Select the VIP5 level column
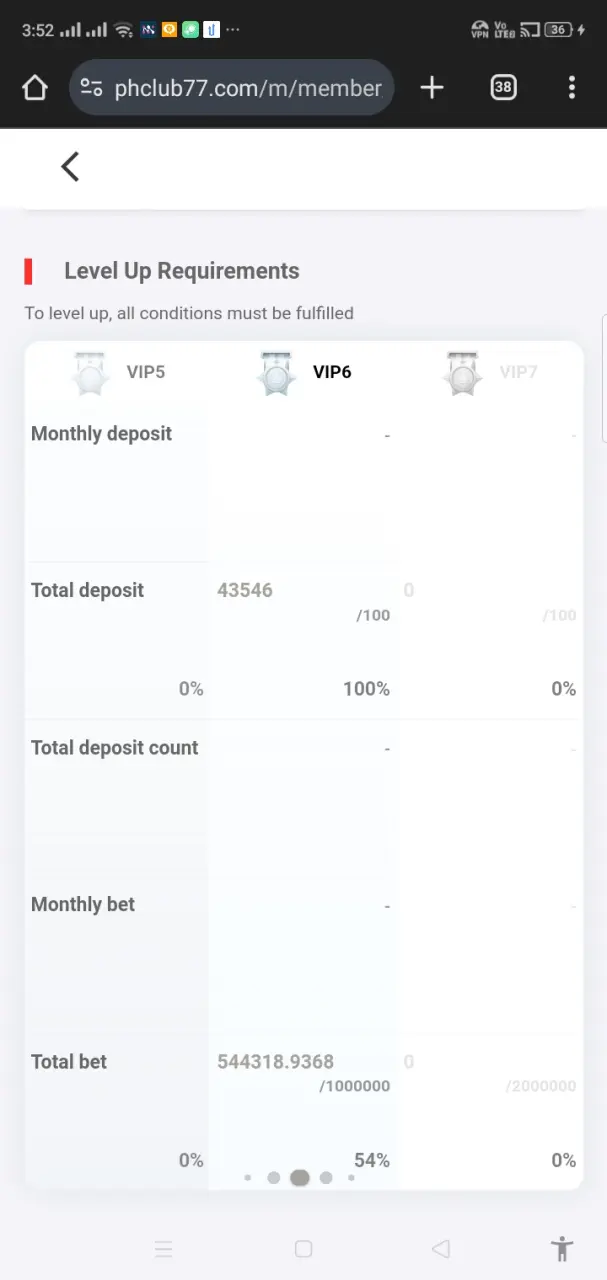This screenshot has height=1280, width=607. (x=119, y=373)
